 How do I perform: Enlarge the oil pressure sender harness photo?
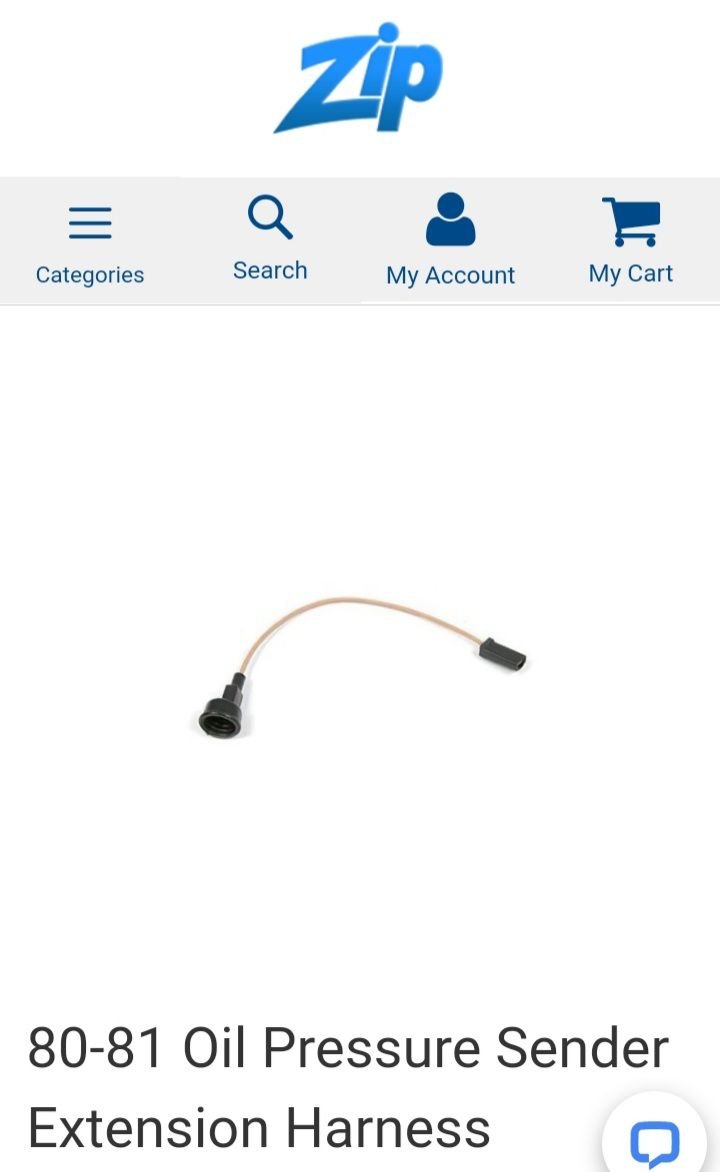pos(362,667)
